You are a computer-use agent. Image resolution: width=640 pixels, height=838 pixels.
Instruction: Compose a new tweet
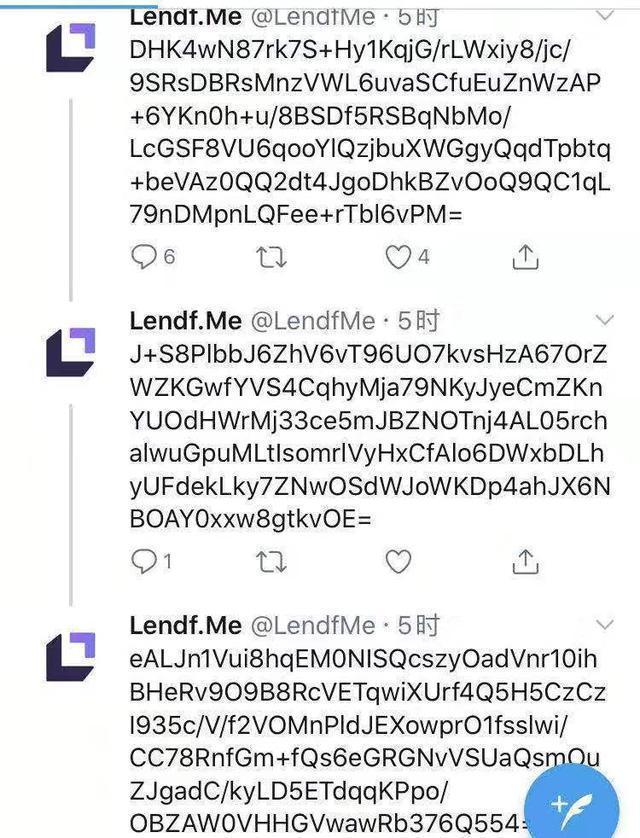(x=572, y=802)
